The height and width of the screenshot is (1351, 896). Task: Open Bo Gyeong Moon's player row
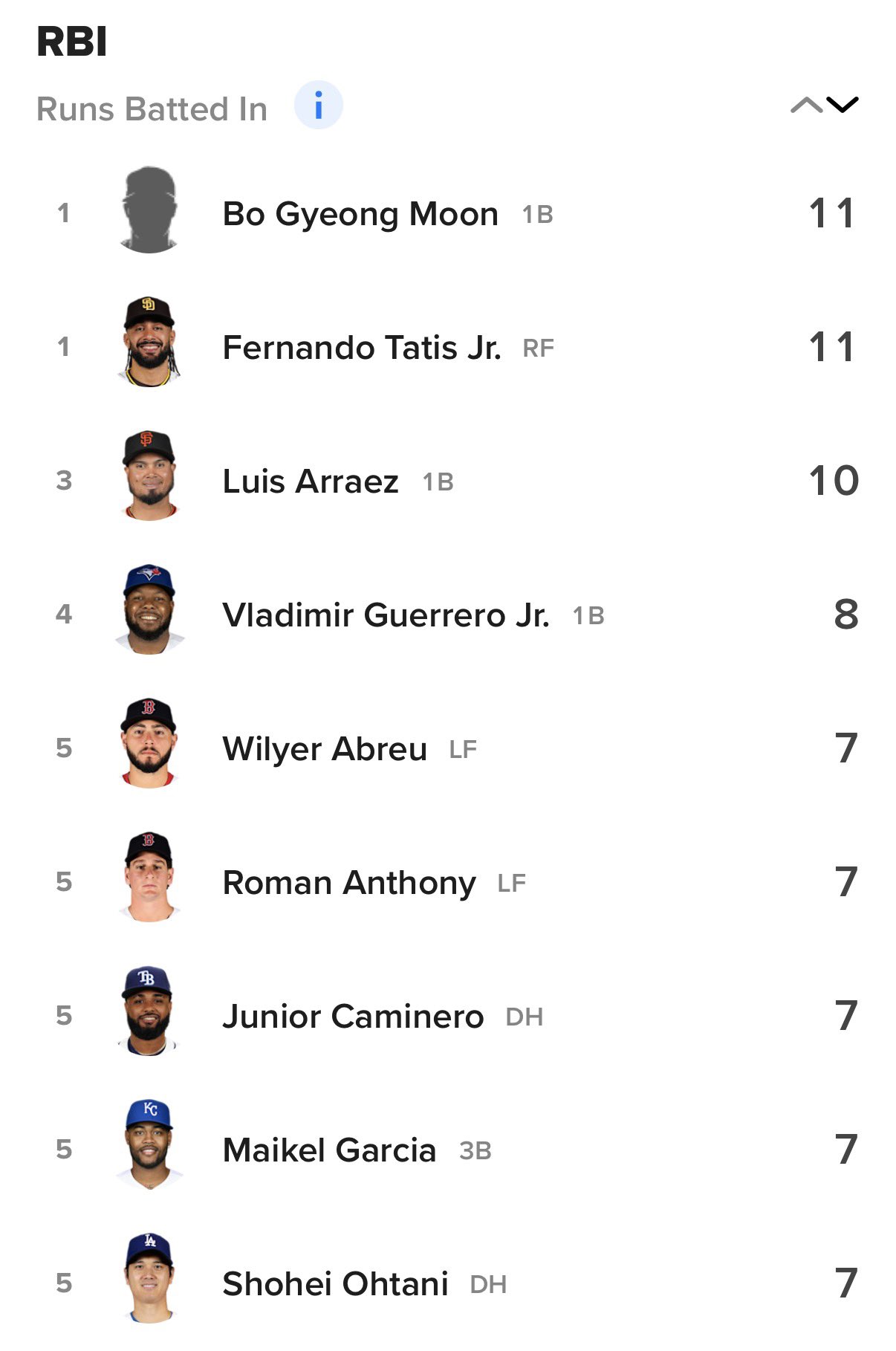(360, 214)
